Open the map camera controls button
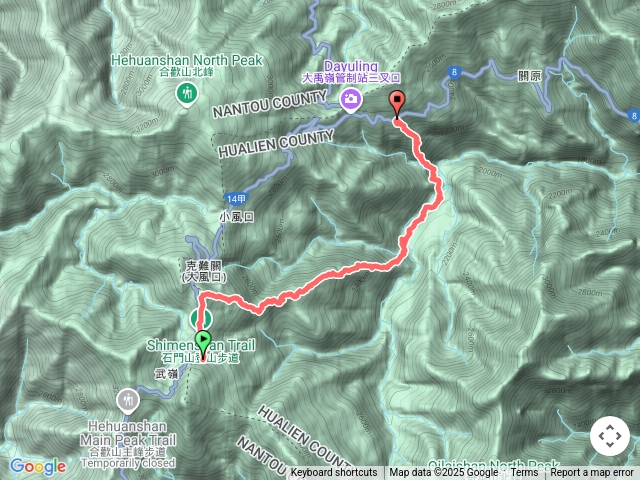 coord(609,436)
